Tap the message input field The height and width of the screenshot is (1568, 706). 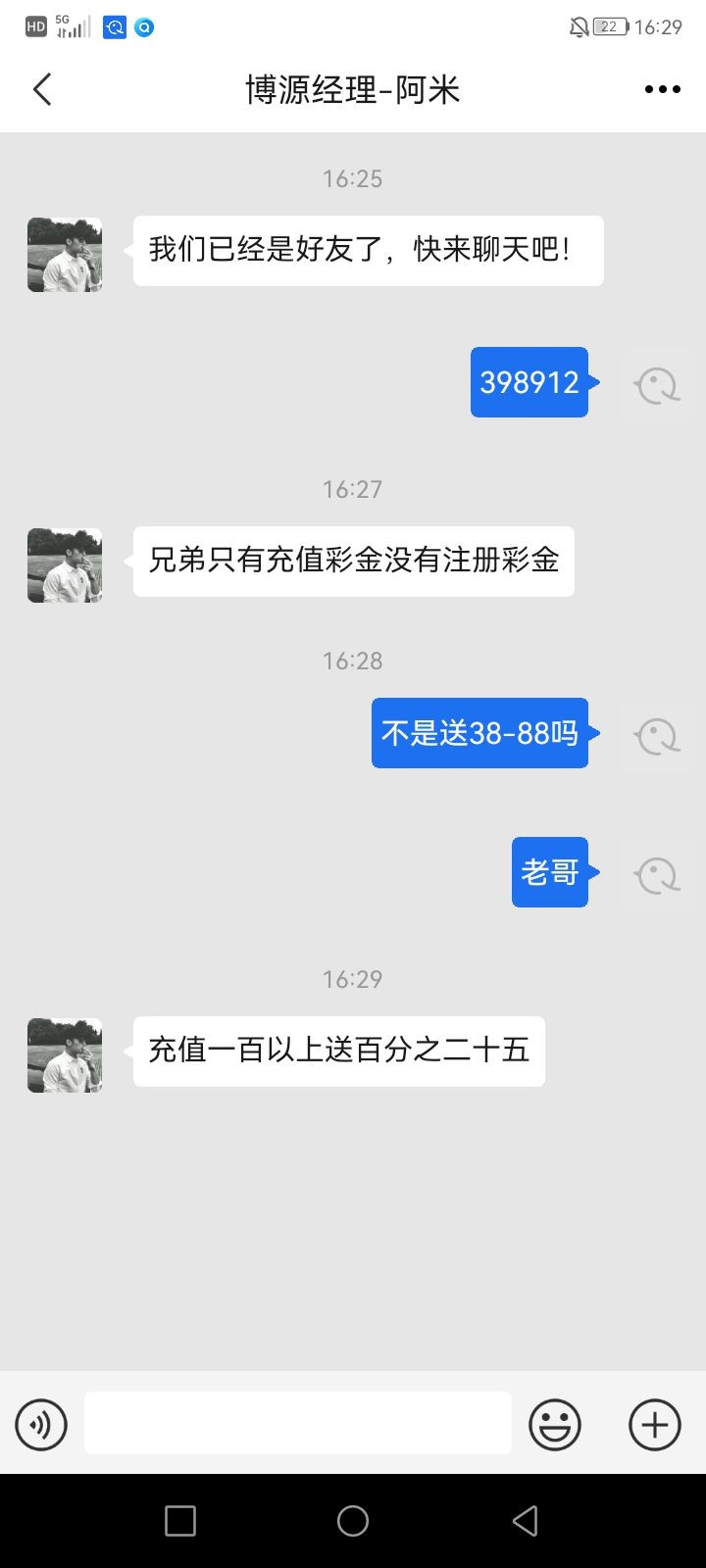point(298,1423)
